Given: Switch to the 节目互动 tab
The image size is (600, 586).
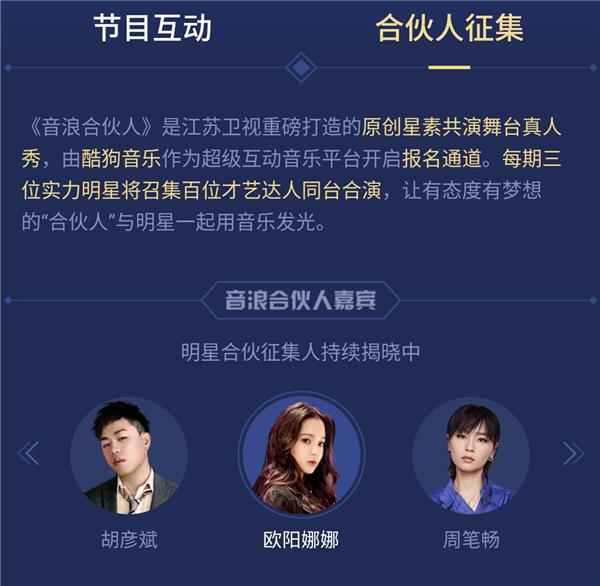Looking at the screenshot, I should click(152, 27).
